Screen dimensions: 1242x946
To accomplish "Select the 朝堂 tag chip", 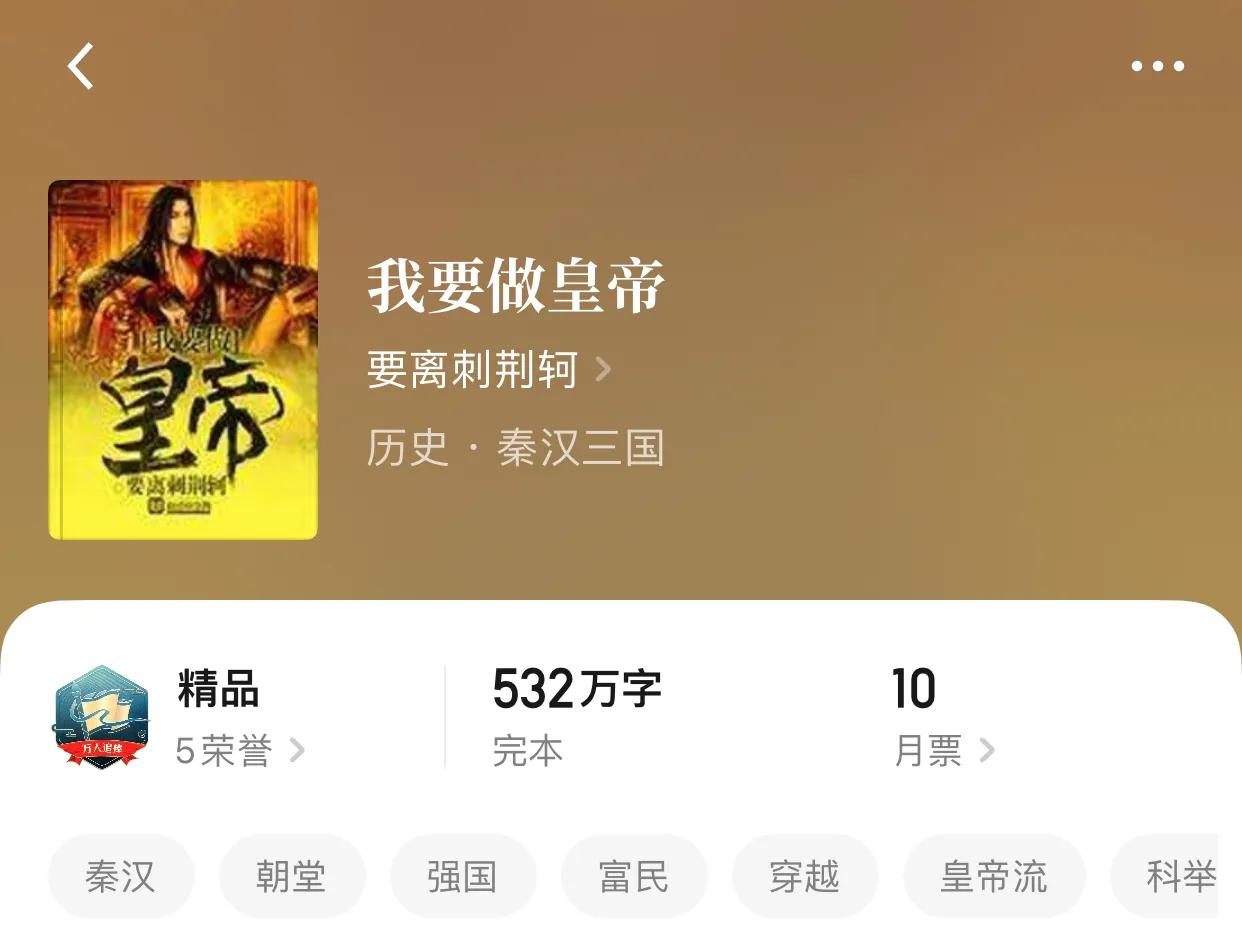I will [x=292, y=877].
